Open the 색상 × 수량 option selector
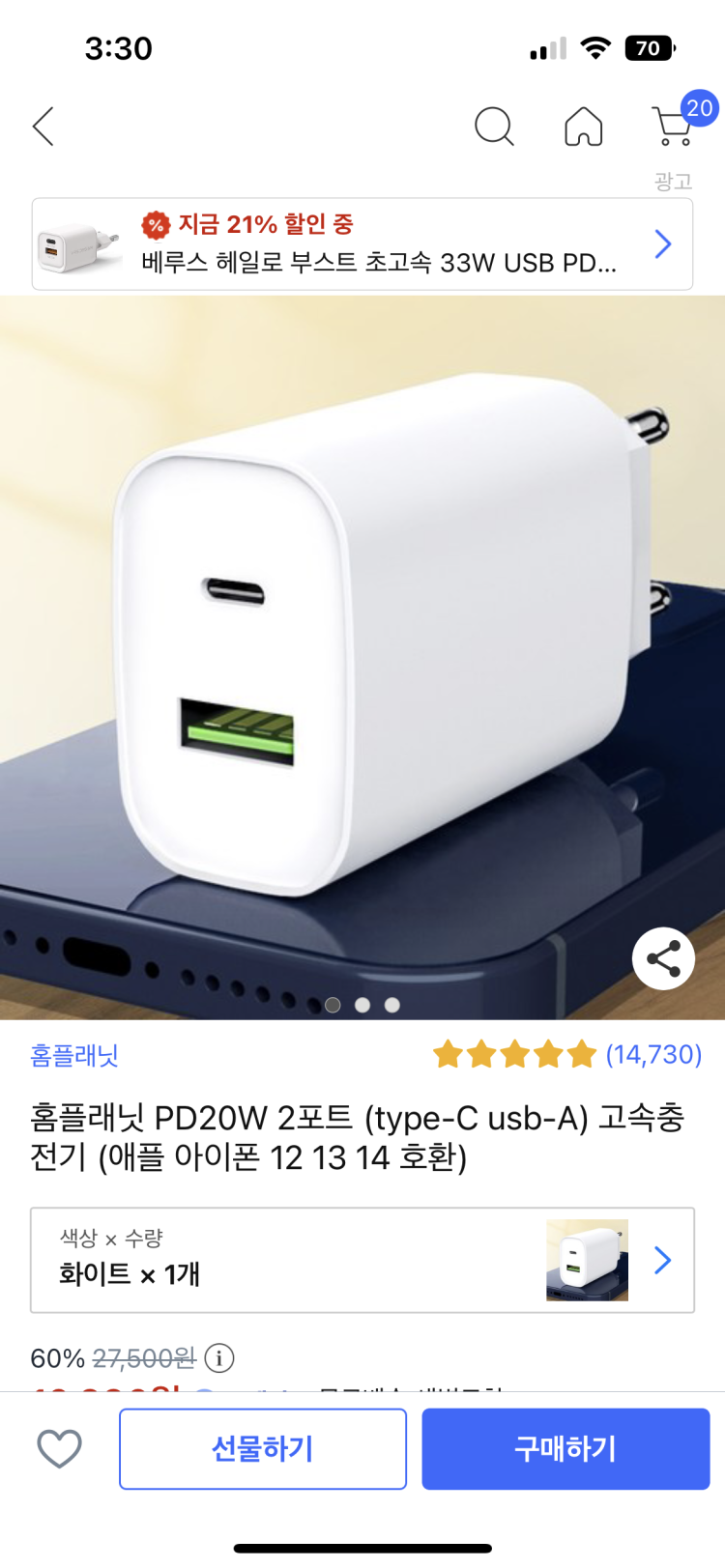This screenshot has width=725, height=1568. (362, 1260)
